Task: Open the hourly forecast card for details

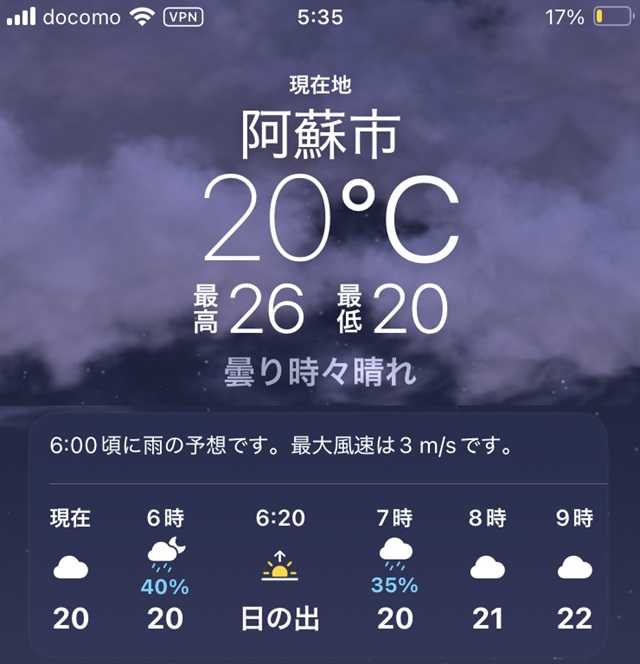Action: (x=320, y=540)
